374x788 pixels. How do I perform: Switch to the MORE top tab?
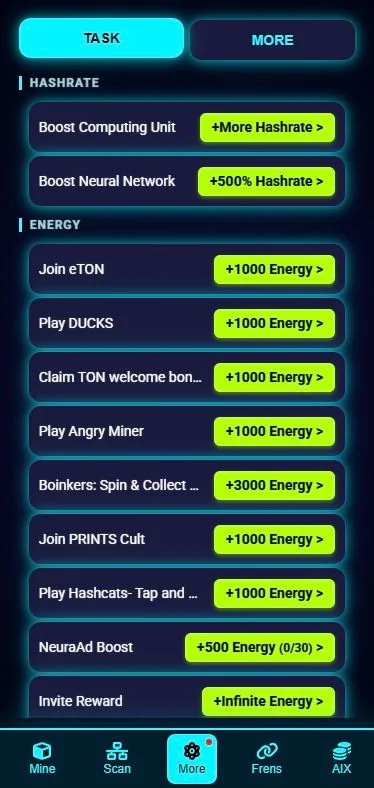(272, 40)
